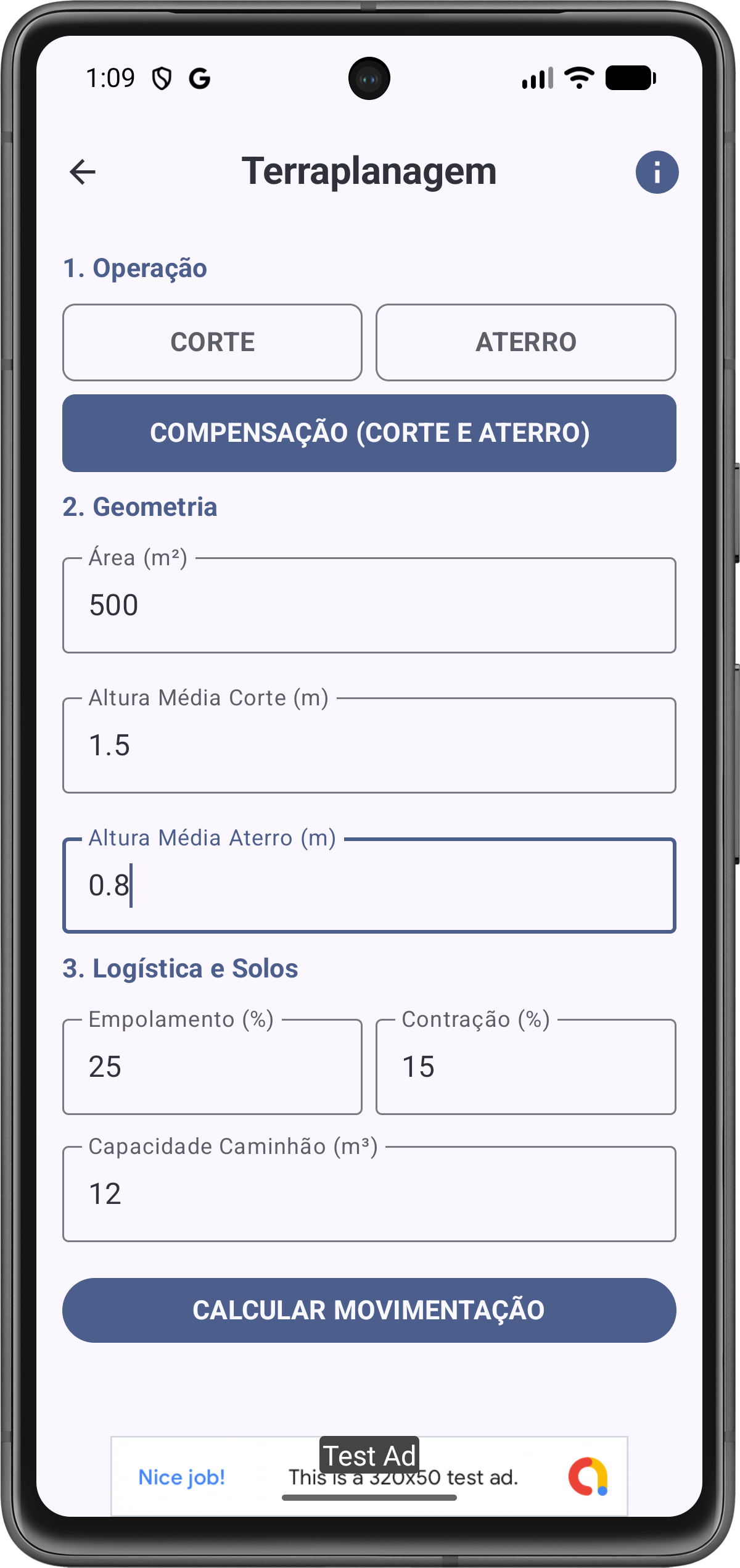
Task: Tap the Empolamento percentage field
Action: [x=212, y=1064]
